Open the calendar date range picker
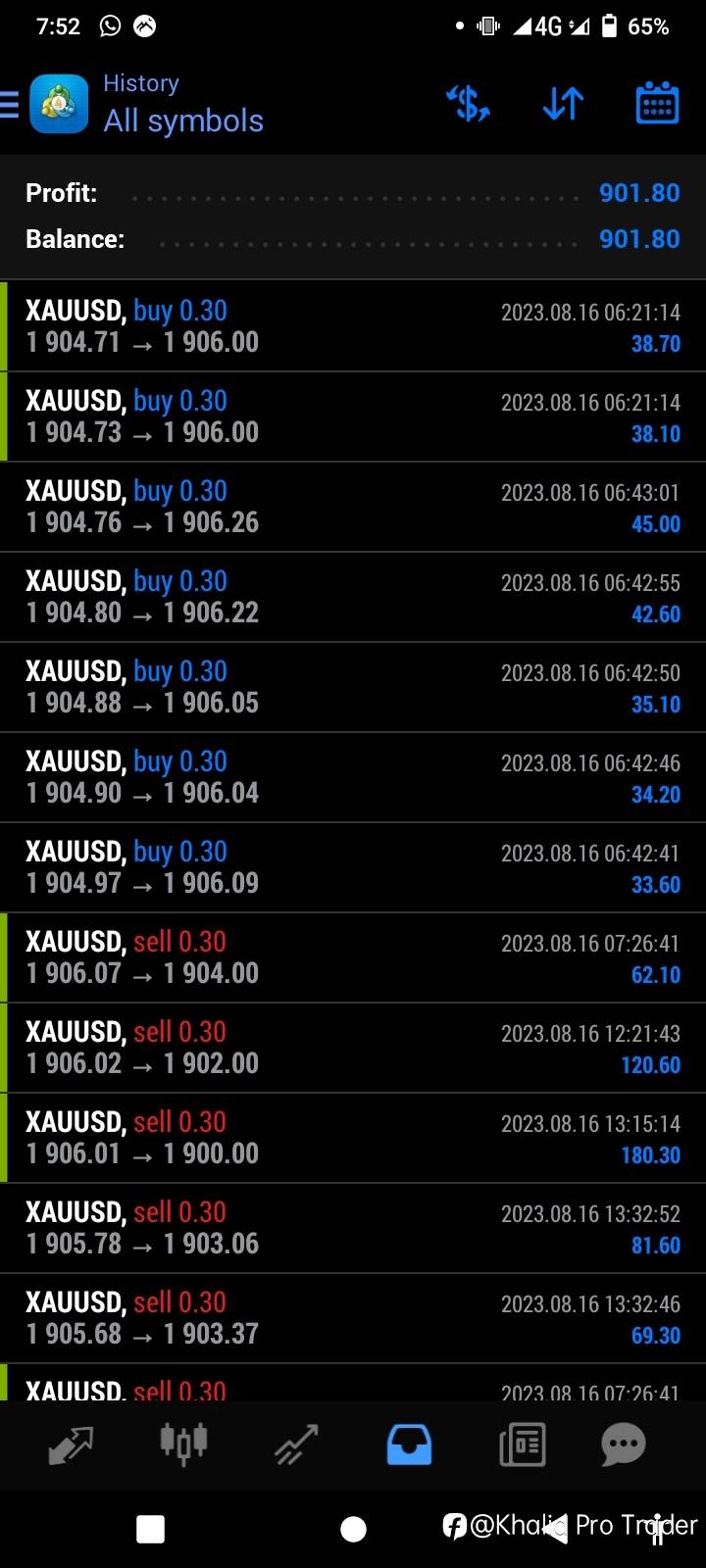Screen dimensions: 706x1568 click(657, 103)
